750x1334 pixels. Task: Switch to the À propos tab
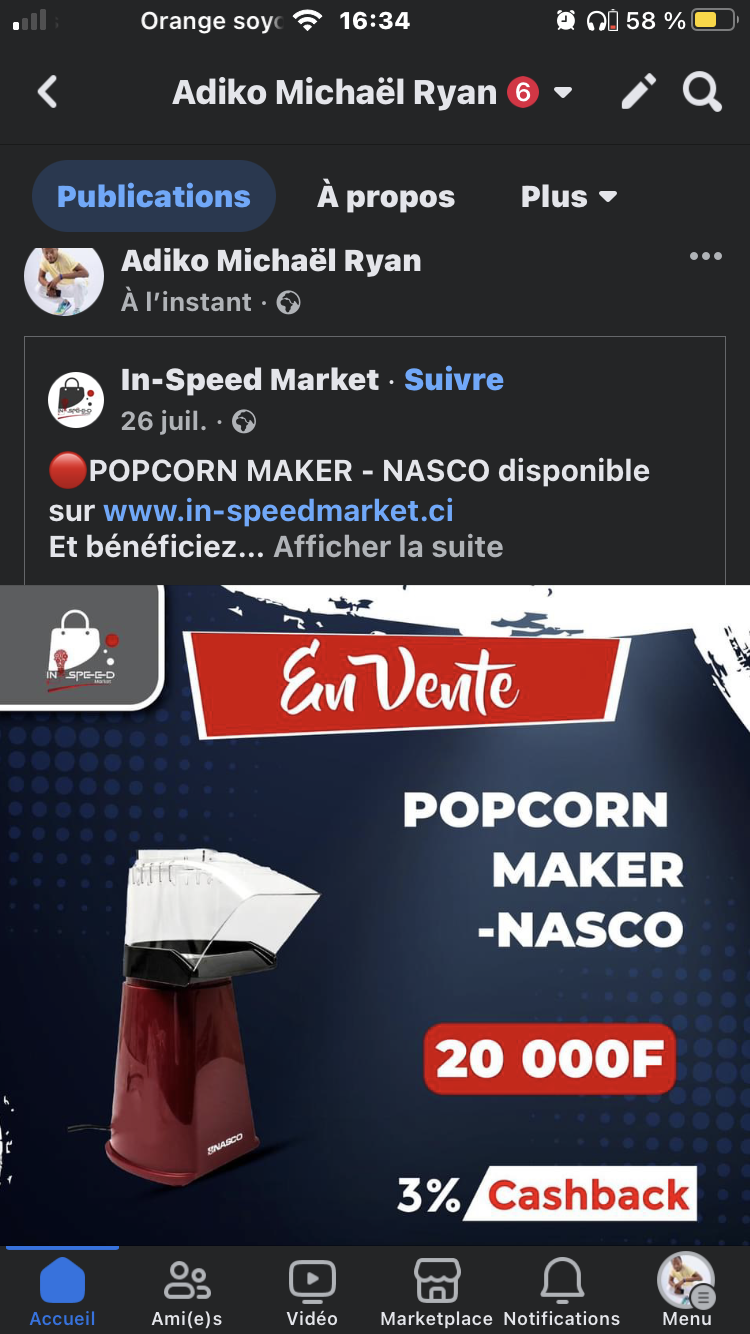386,197
